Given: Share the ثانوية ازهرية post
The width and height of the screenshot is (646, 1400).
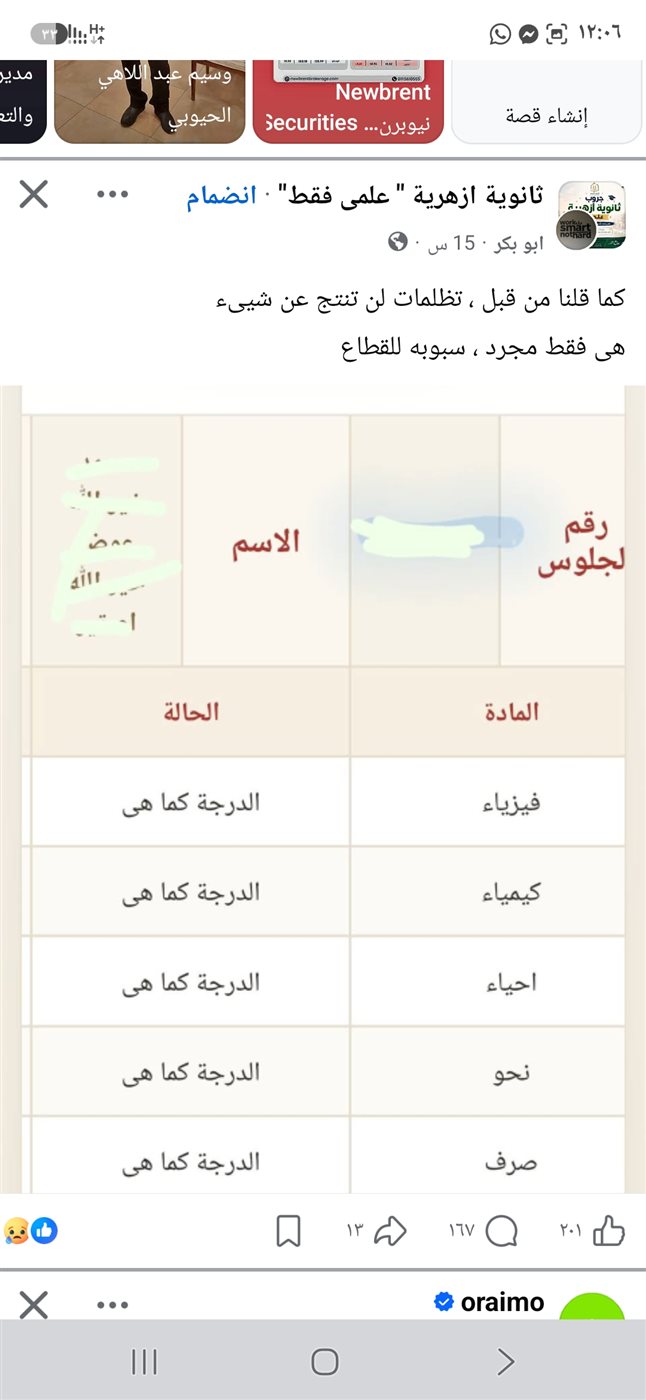Looking at the screenshot, I should coord(377,1231).
